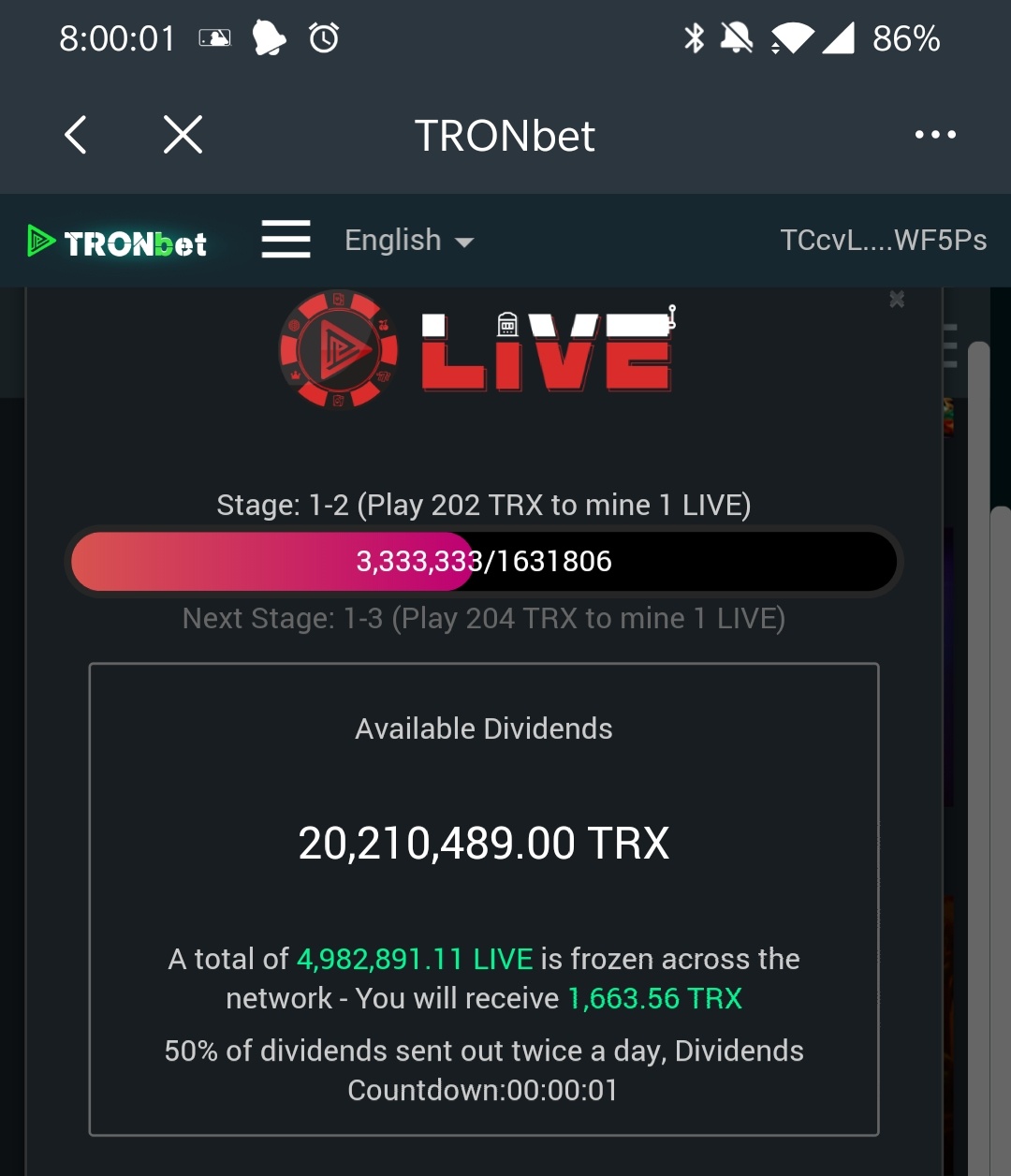
Task: Close the TRONbet browser window
Action: coord(183,135)
